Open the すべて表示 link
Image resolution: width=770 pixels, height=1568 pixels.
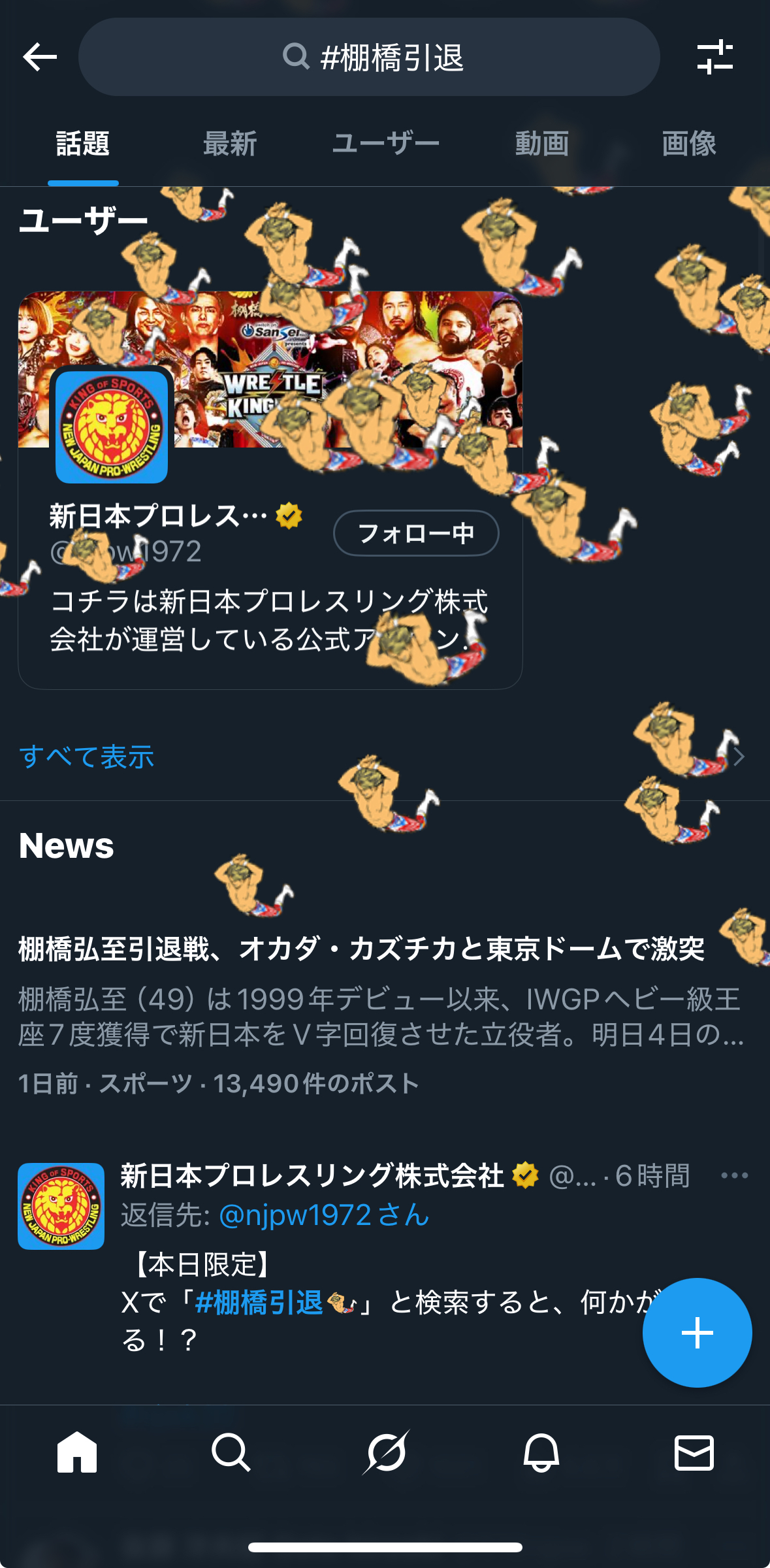coord(87,757)
